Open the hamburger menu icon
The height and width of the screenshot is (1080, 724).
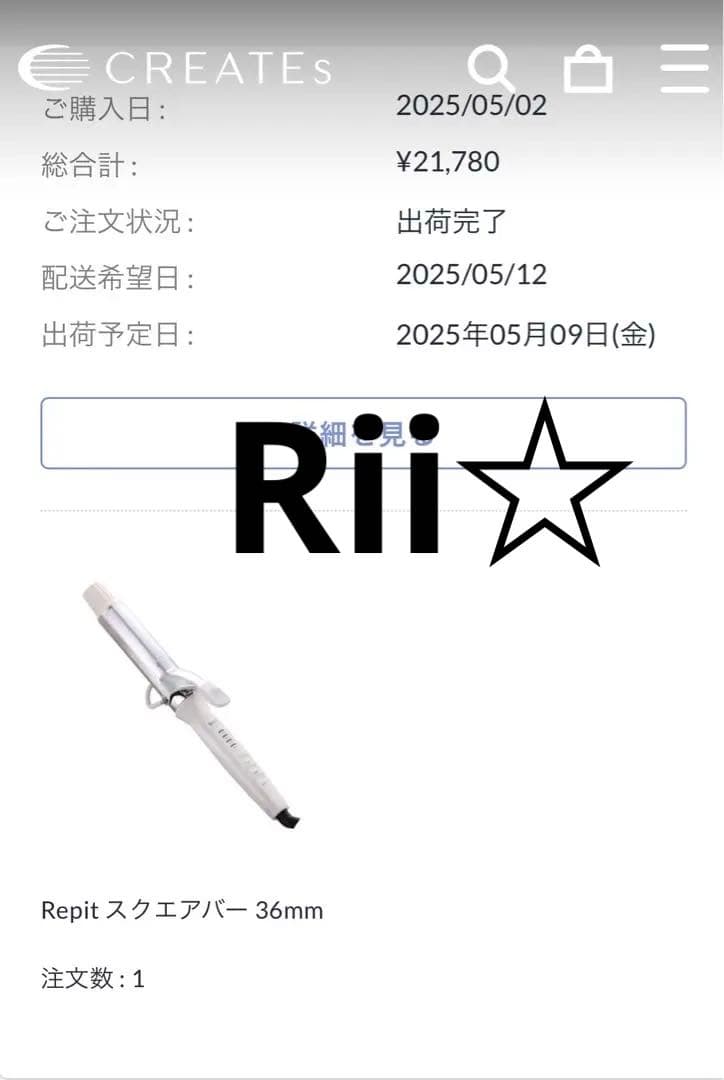(684, 69)
